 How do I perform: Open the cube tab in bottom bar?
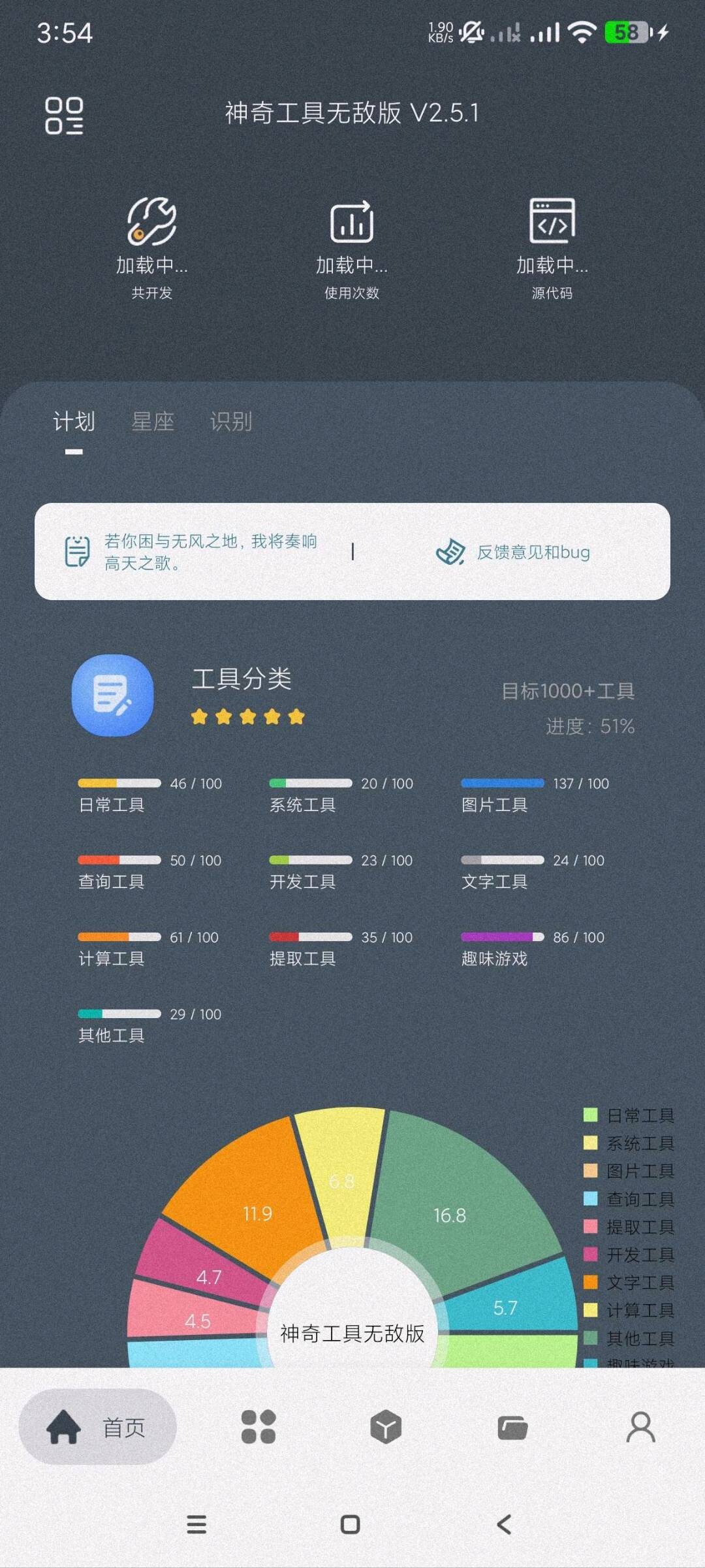385,1427
